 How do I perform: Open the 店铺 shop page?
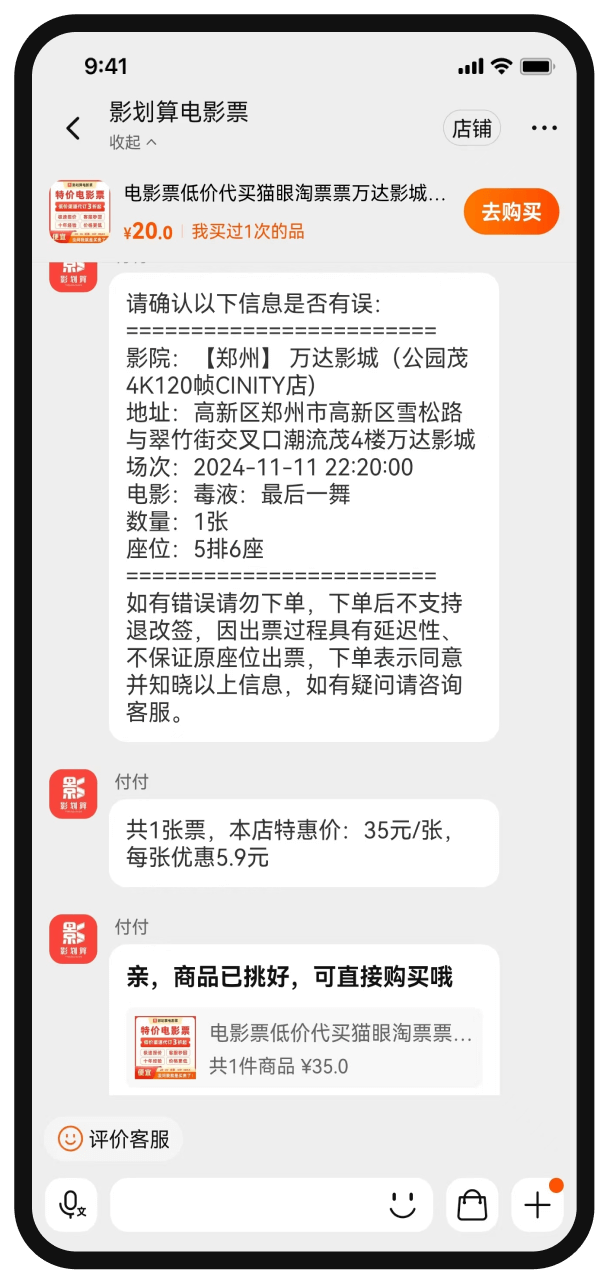[x=472, y=128]
